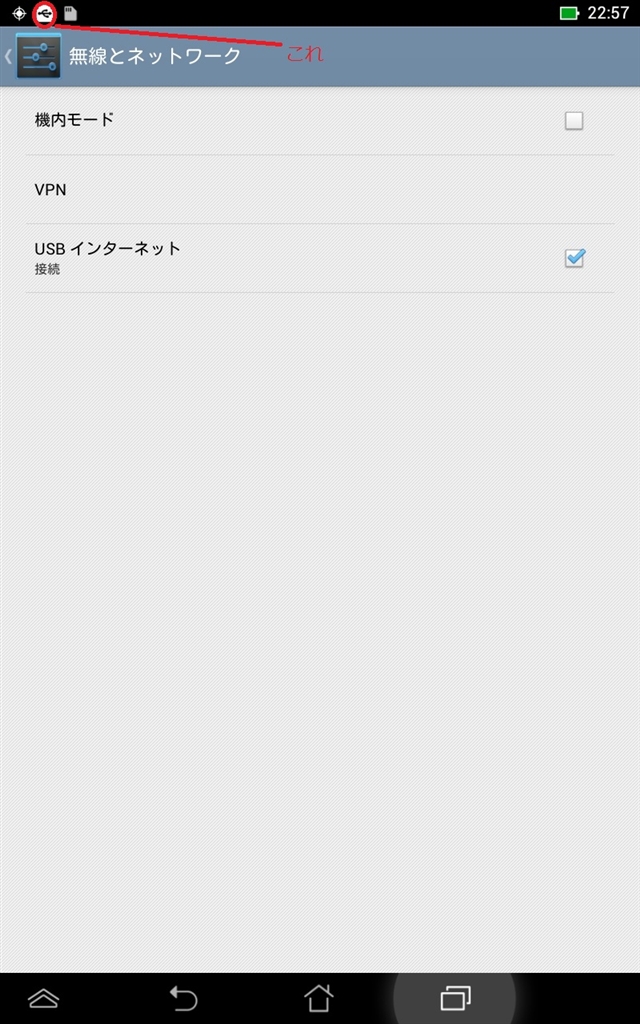Open the VPN settings row
The image size is (640, 1024).
[x=320, y=189]
